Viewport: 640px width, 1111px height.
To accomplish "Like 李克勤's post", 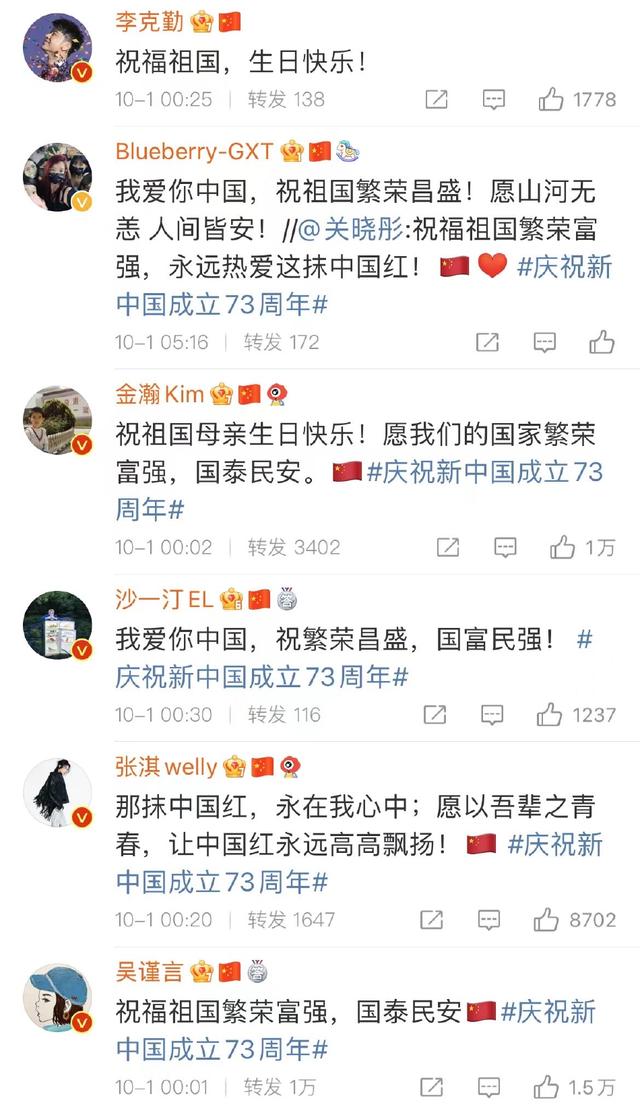I will 551,99.
